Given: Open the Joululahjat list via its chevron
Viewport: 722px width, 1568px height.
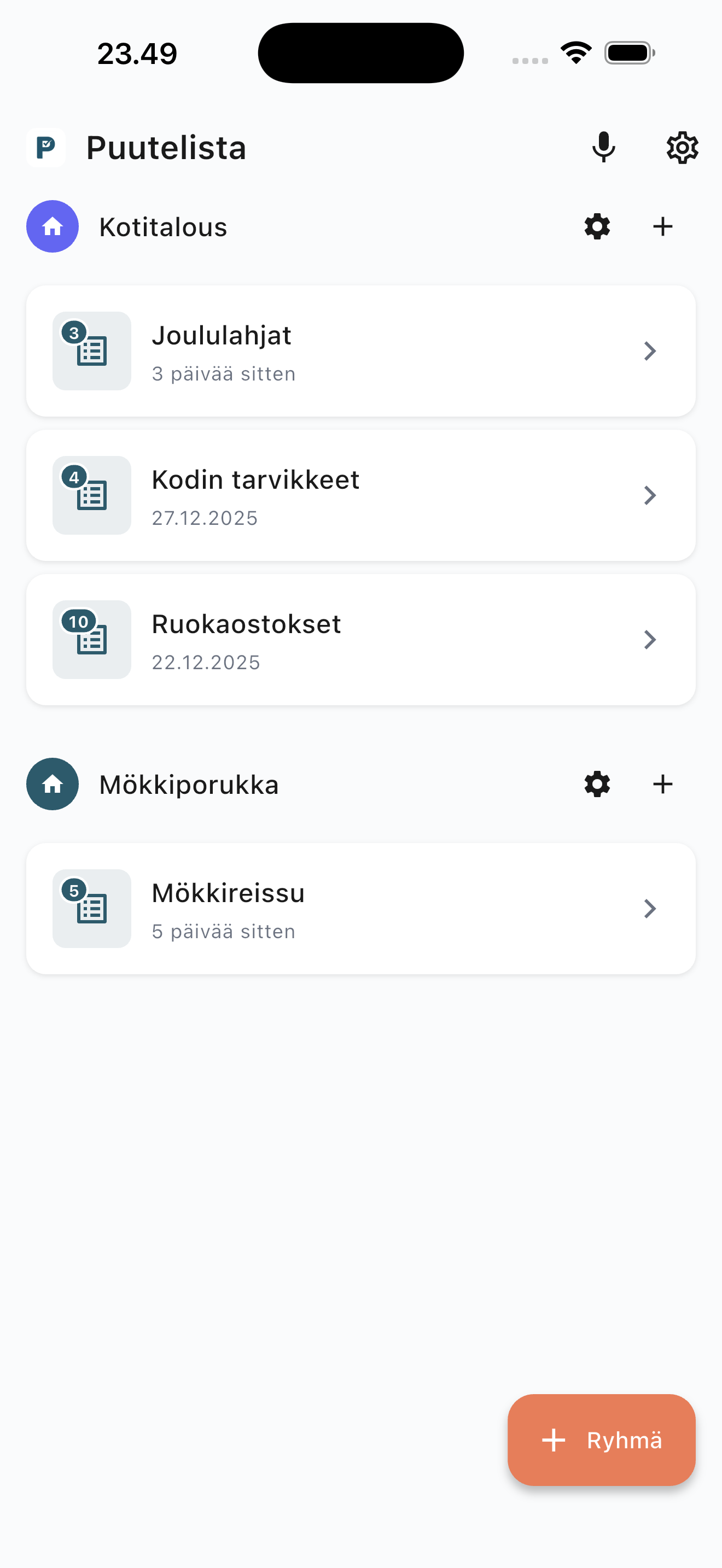Looking at the screenshot, I should (650, 350).
